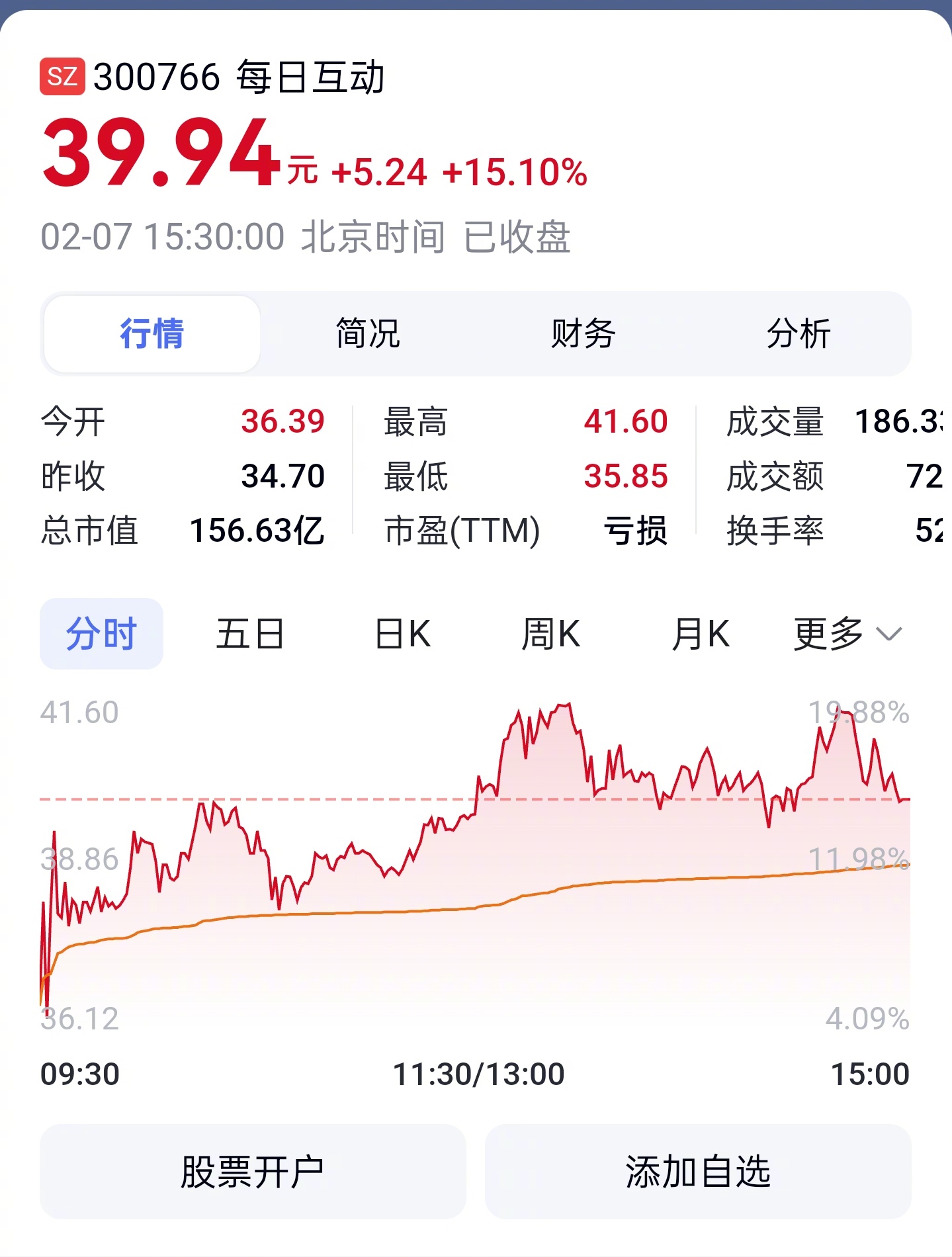Switch to the 简况 overview tab

(x=368, y=334)
